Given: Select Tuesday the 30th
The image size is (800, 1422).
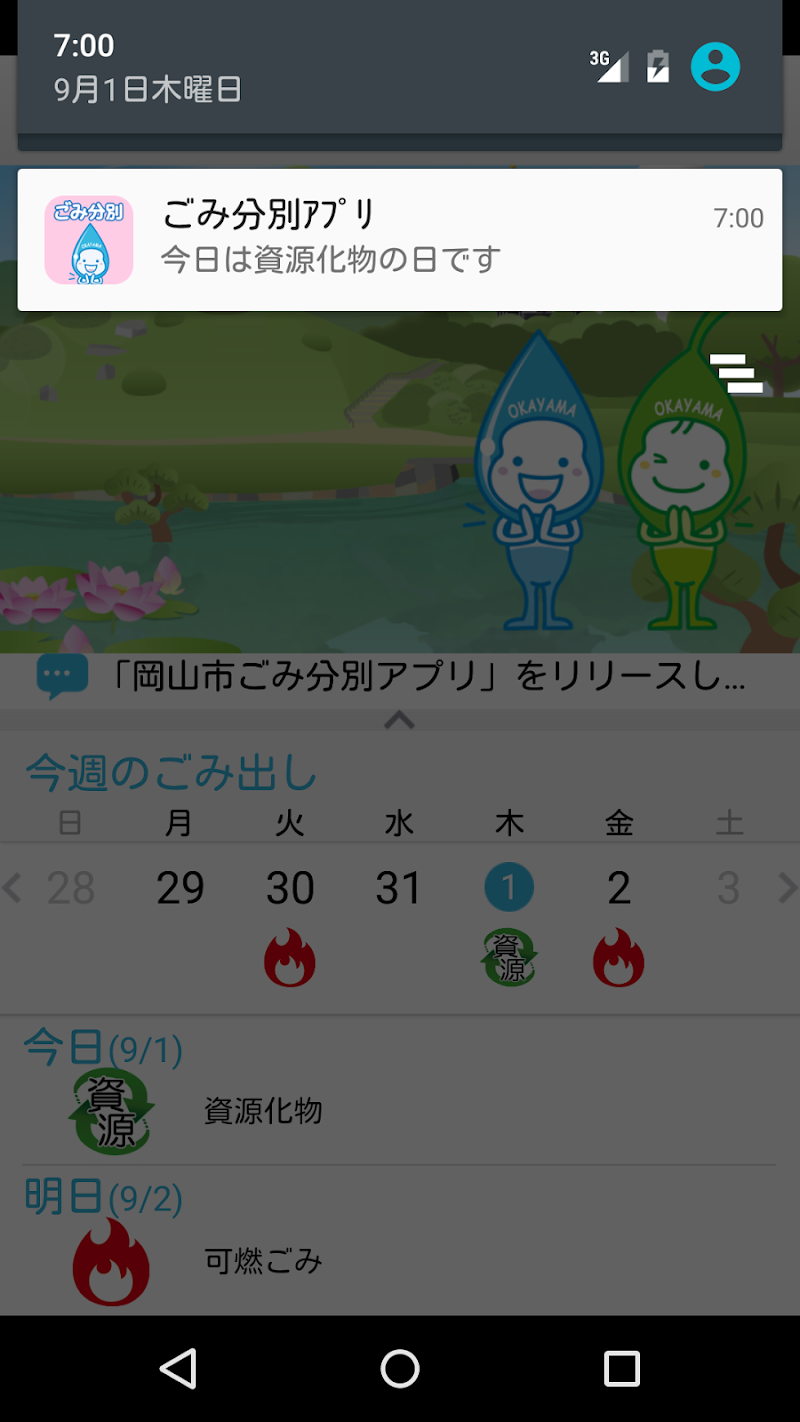Looking at the screenshot, I should [x=290, y=888].
